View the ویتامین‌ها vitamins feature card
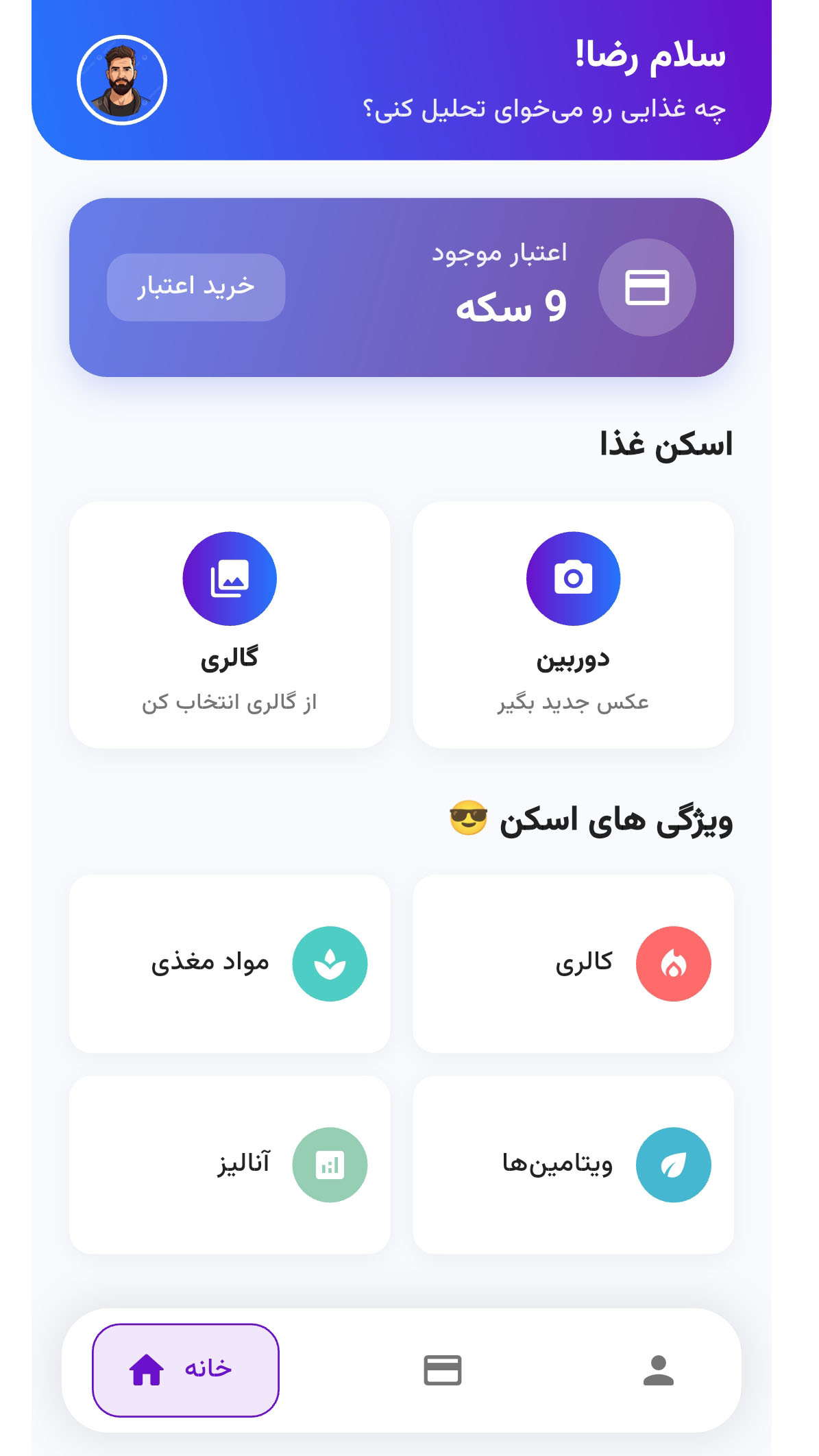819x1456 pixels. pos(573,1165)
